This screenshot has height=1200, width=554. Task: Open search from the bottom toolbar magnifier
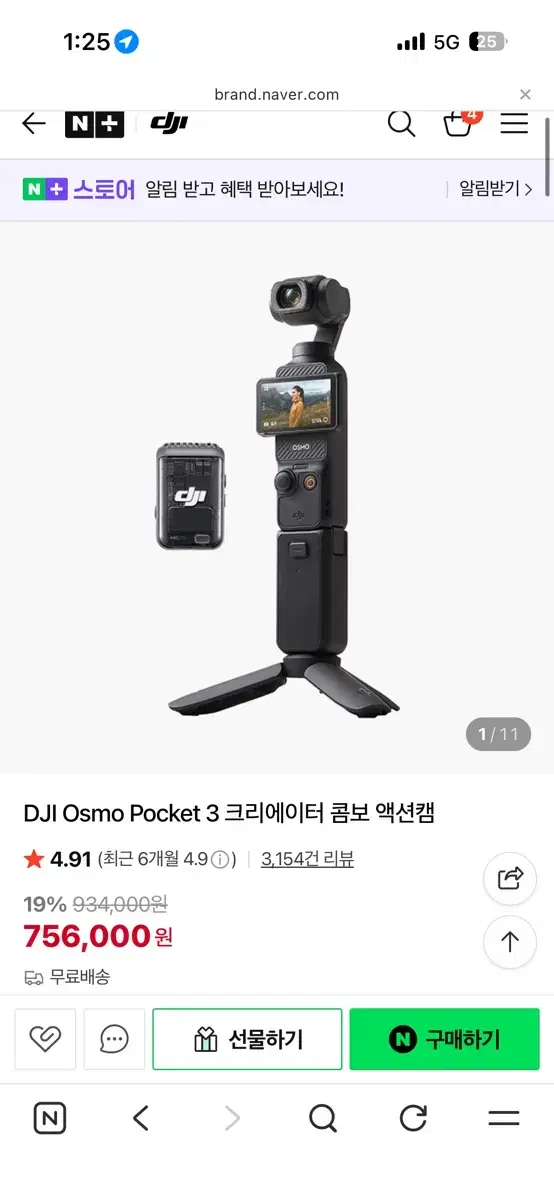point(322,1118)
